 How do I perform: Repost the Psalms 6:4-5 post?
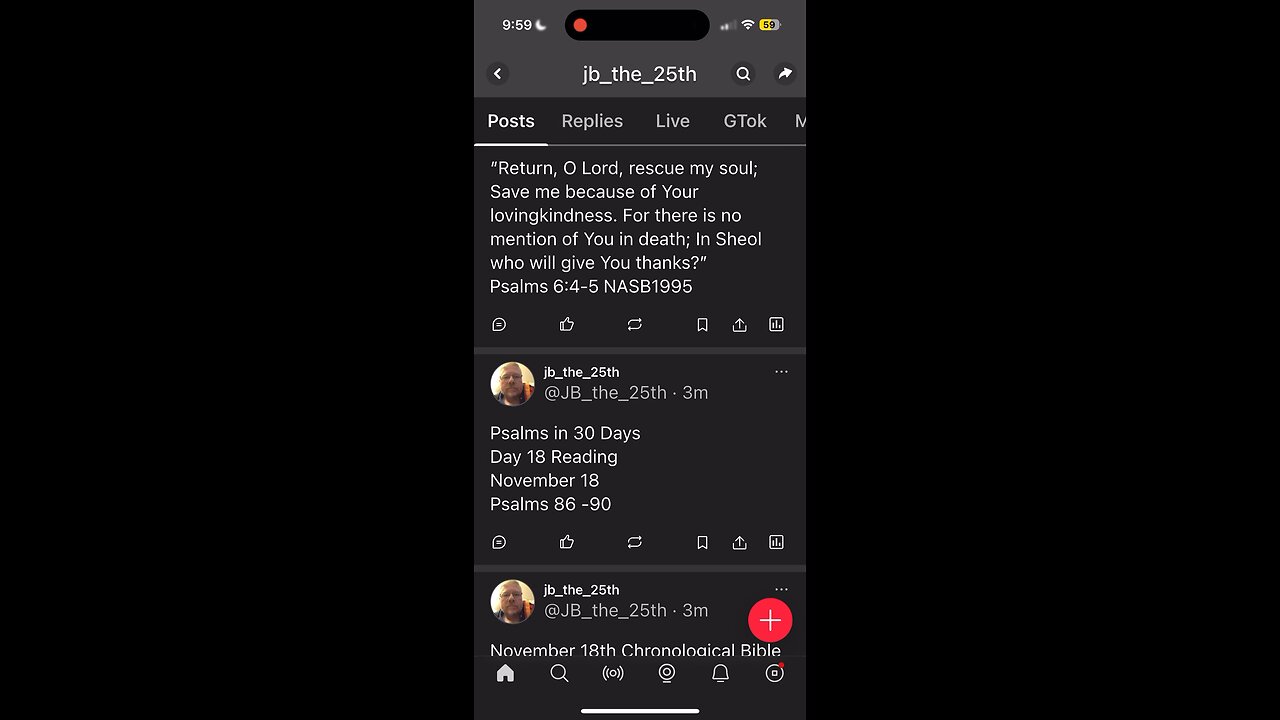634,324
